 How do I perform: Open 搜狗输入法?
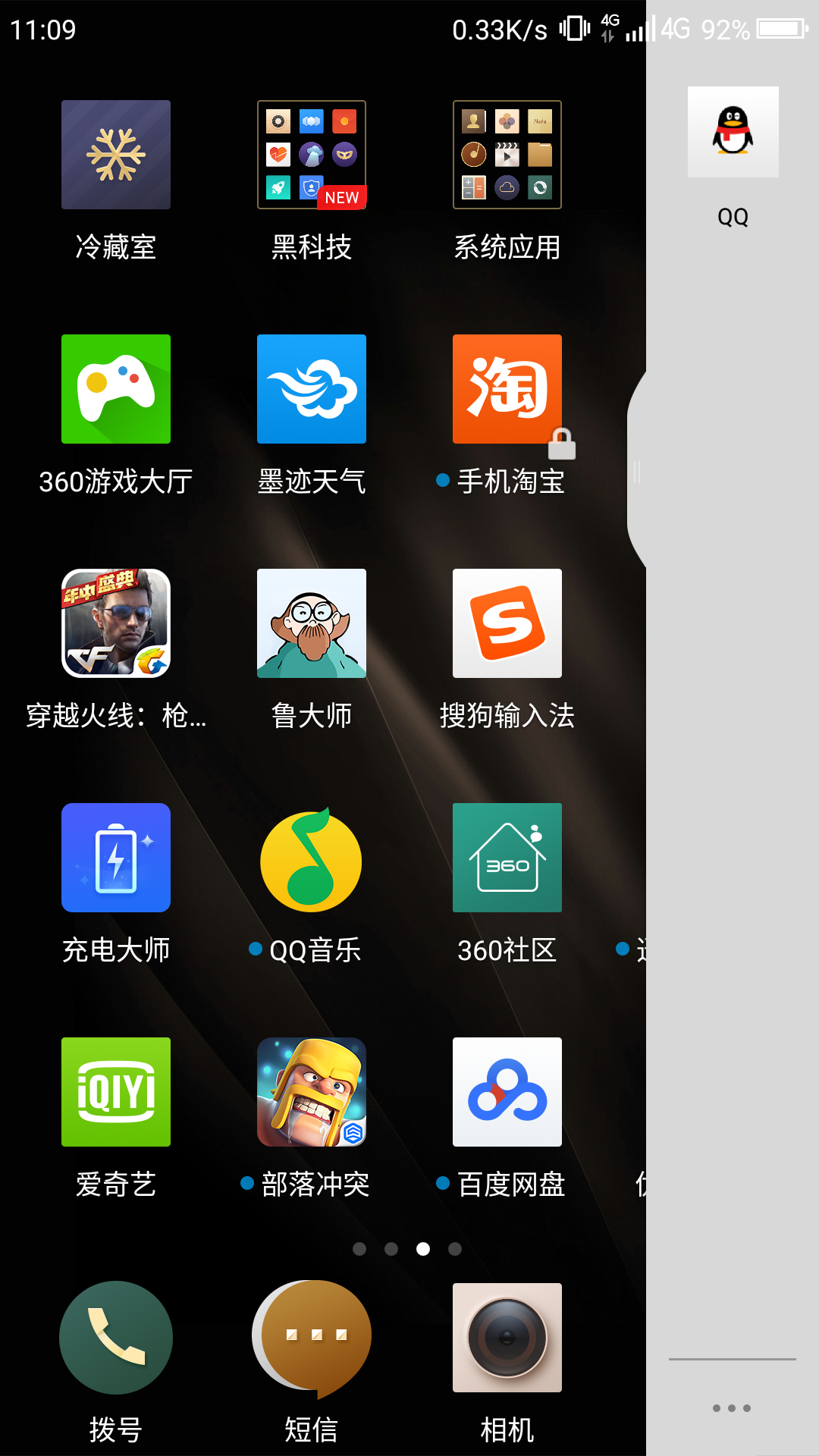(507, 623)
